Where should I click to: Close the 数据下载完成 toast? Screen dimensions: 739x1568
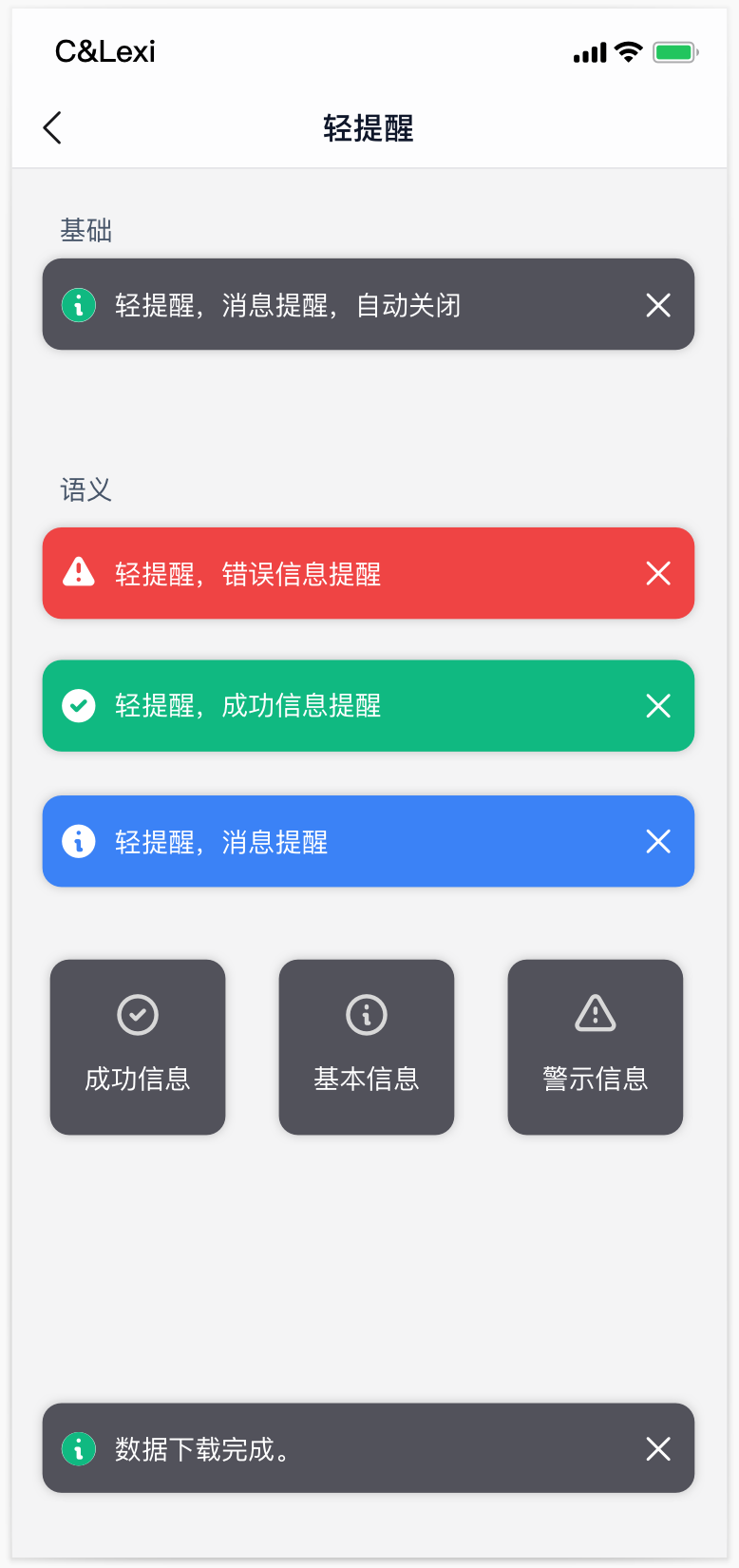click(658, 1448)
